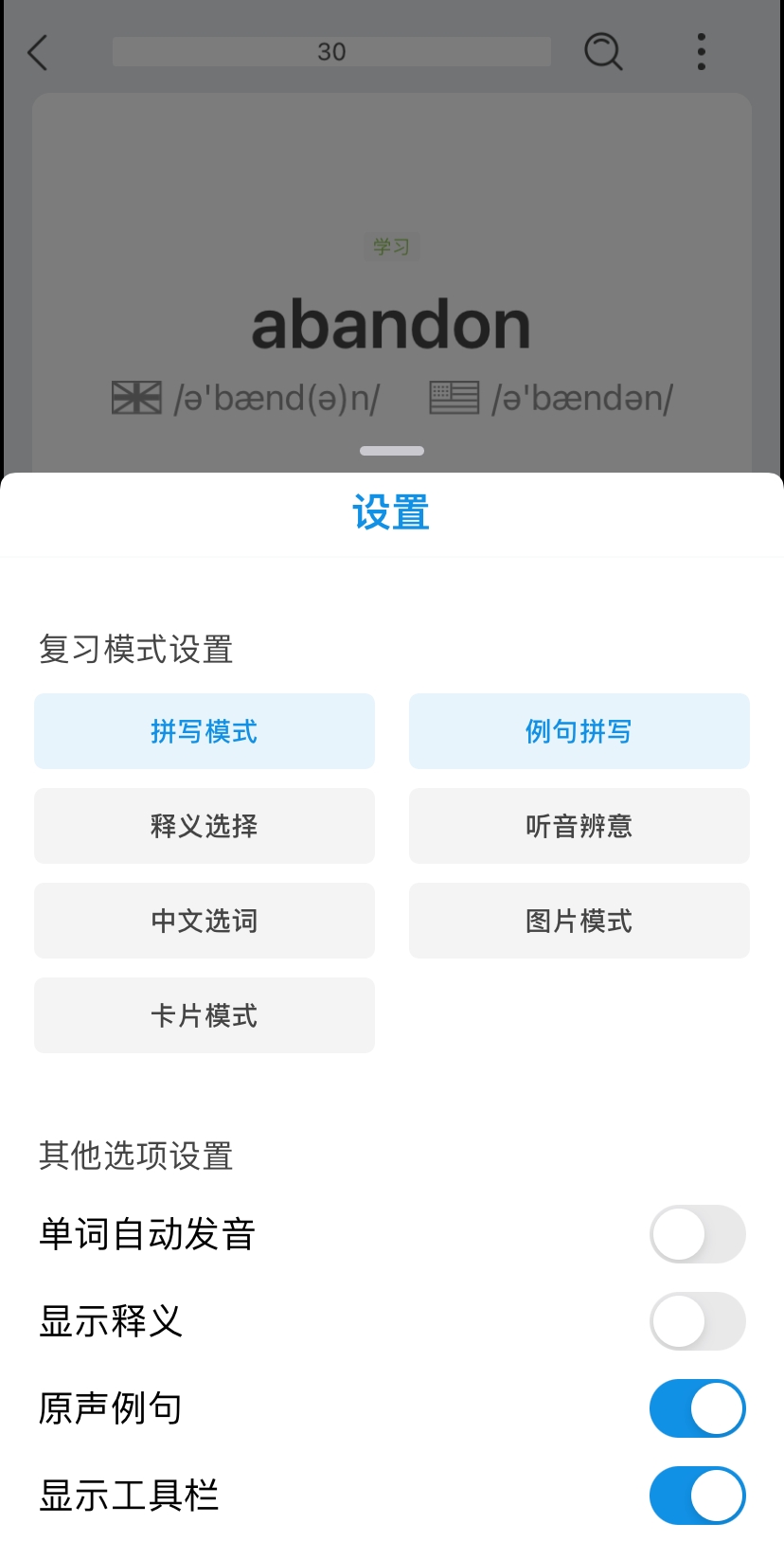Screen dimensions: 784x1559
Task: Tap the sheet drag handle above 设置
Action: [x=392, y=451]
